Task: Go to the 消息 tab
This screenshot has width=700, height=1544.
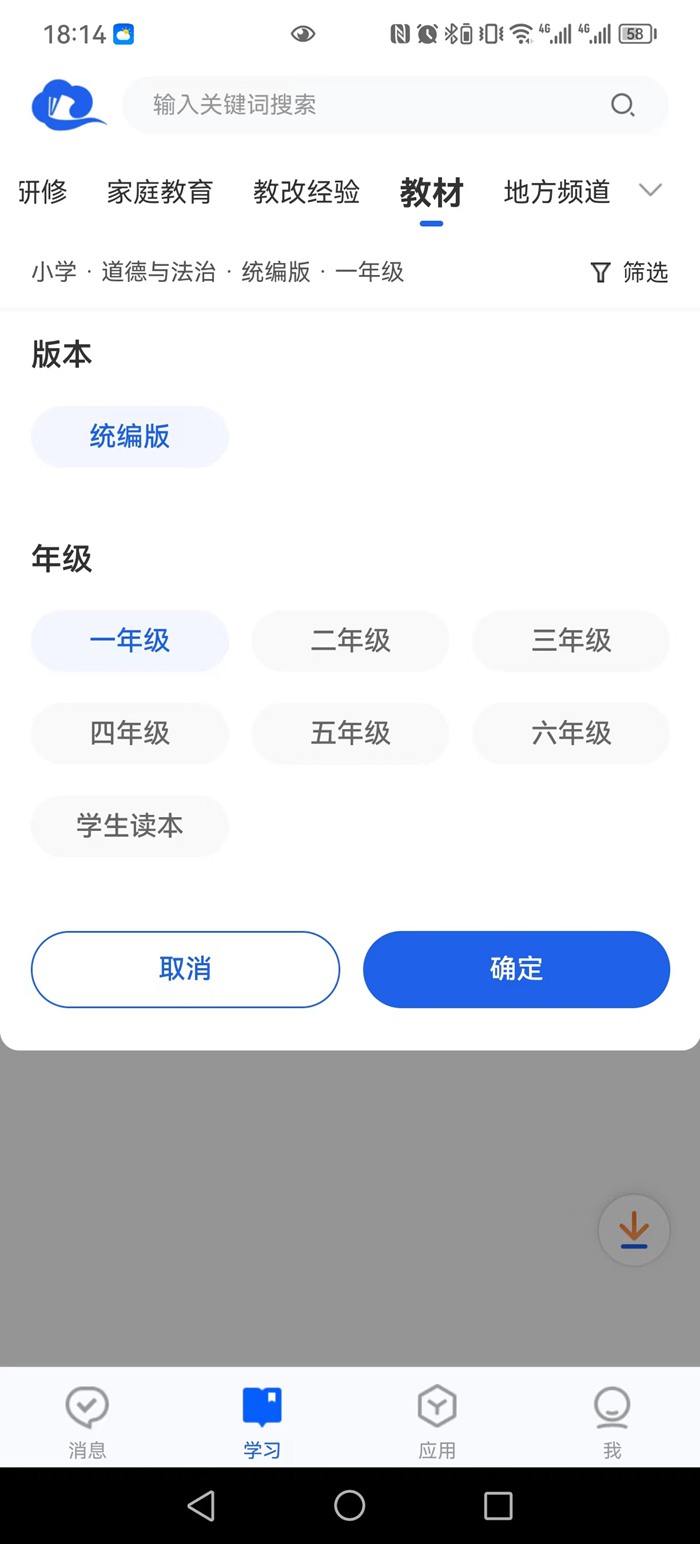Action: click(87, 1420)
